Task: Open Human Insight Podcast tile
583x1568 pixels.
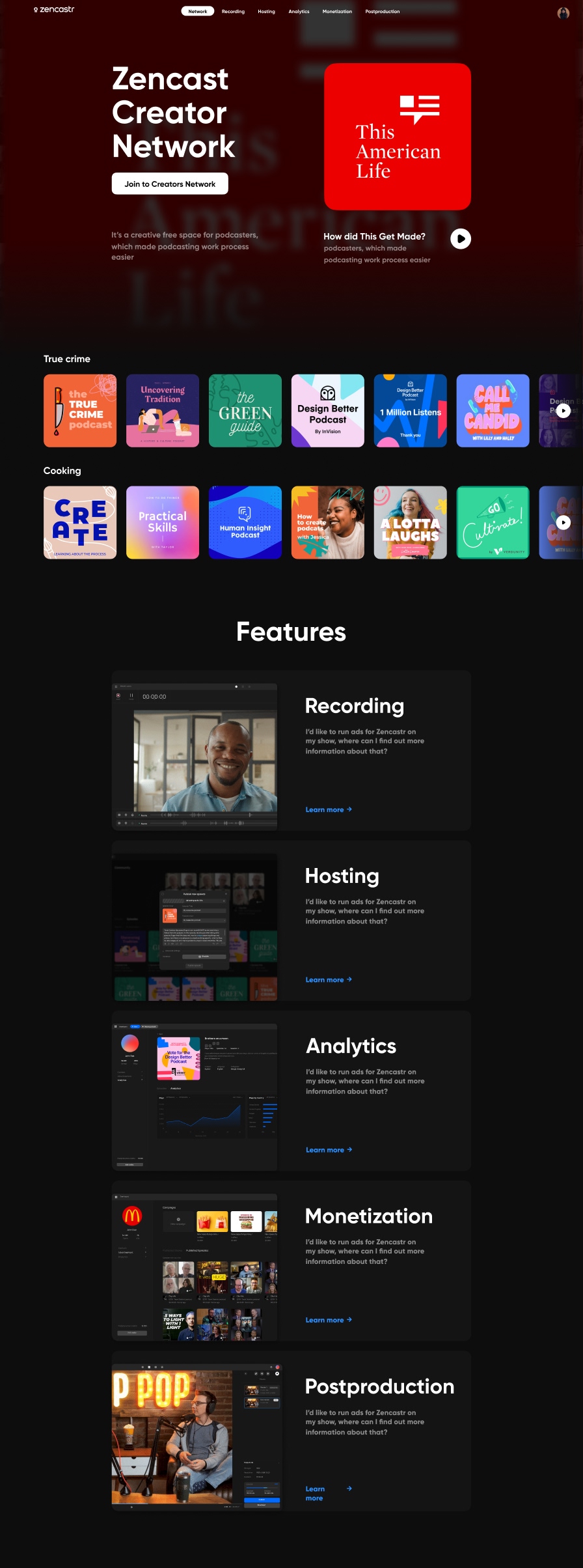Action: 245,522
